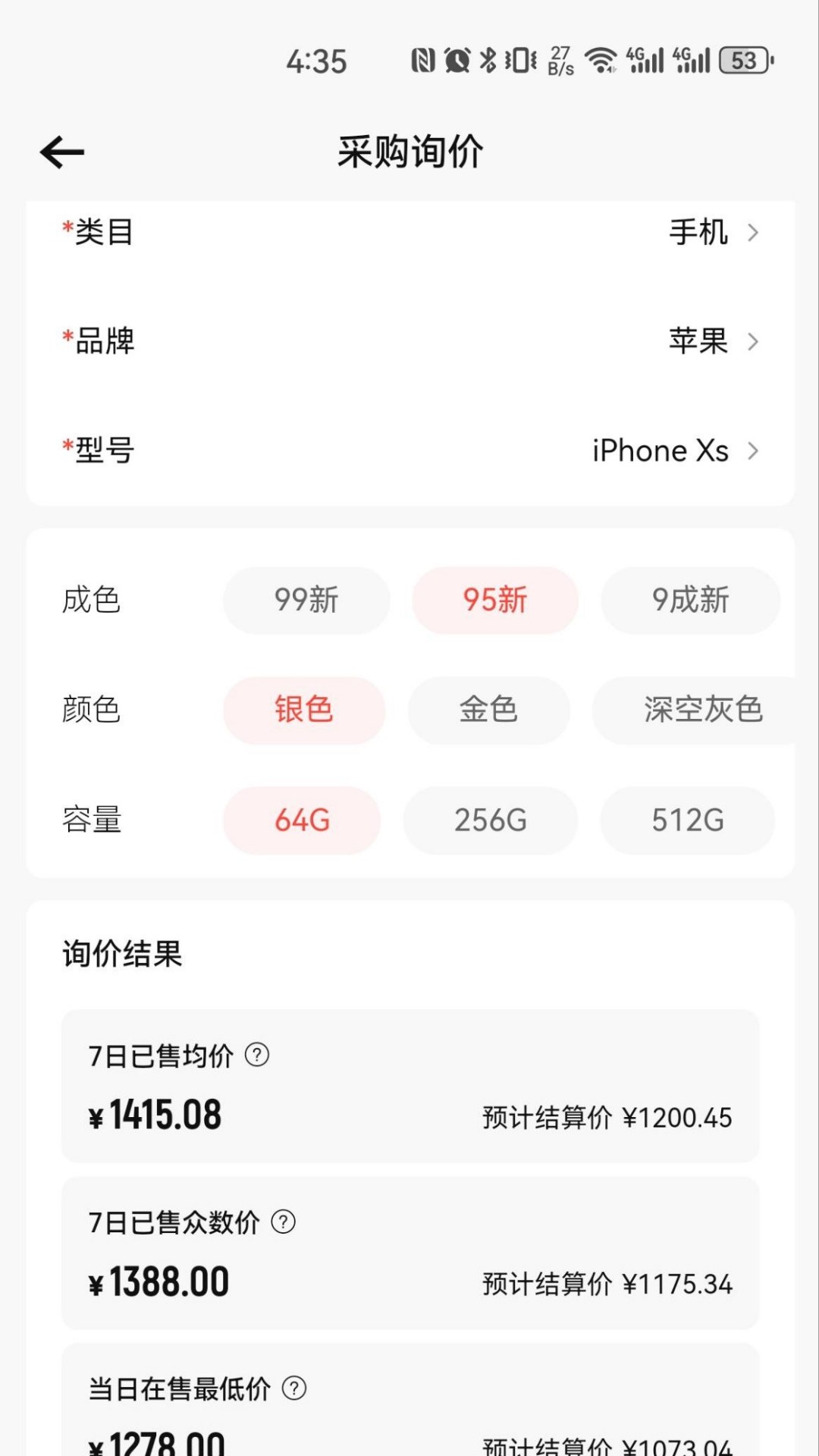Select the 9成新 condition option
Viewport: 819px width, 1456px height.
[689, 601]
